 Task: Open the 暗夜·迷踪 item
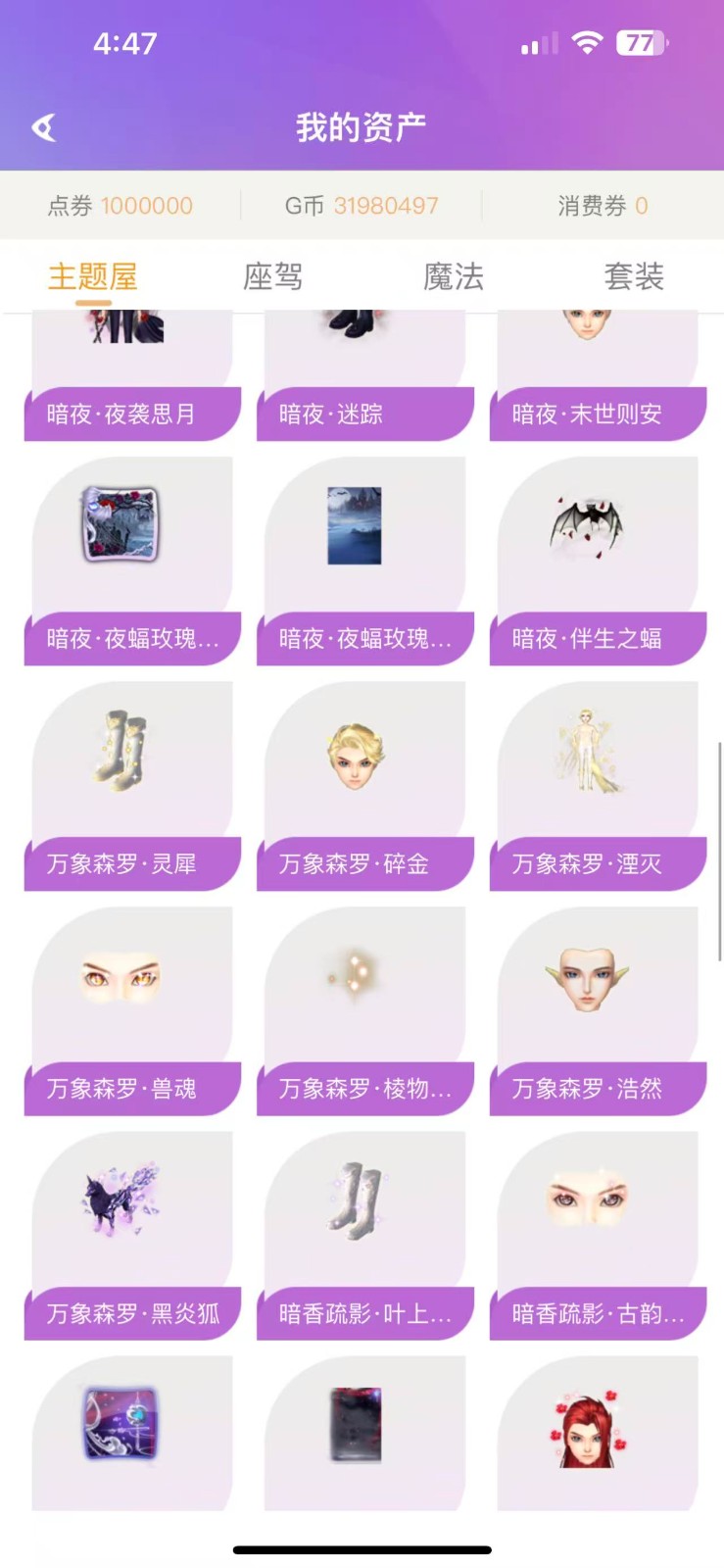[365, 376]
